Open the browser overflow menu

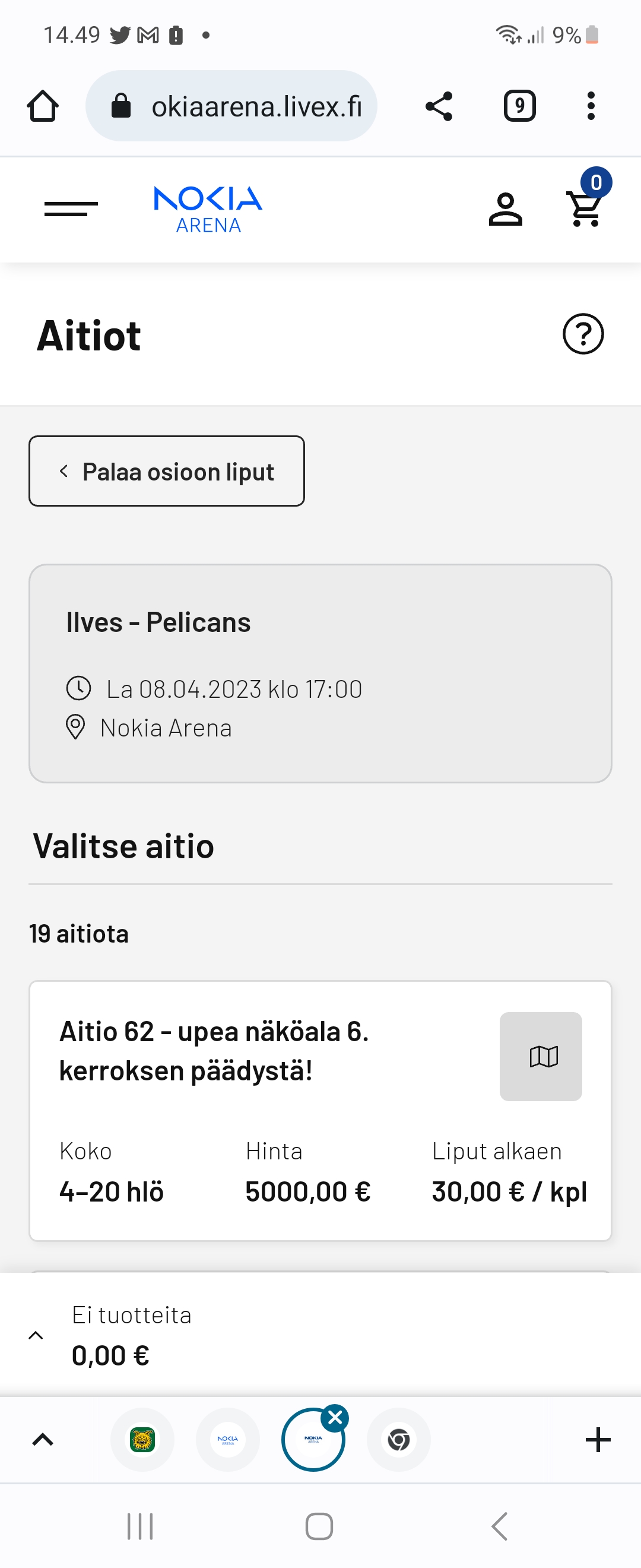pos(591,106)
